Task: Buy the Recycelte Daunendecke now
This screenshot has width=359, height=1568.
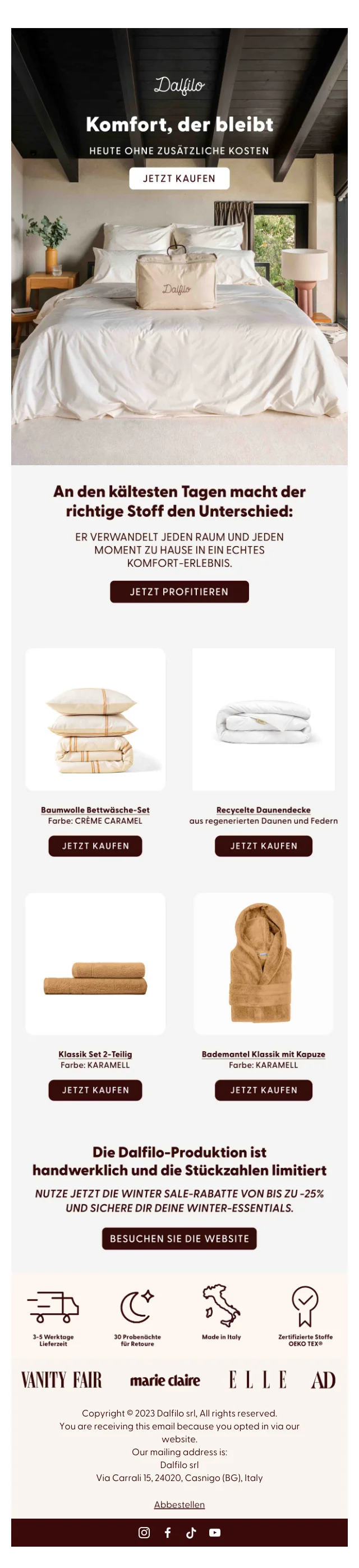Action: [263, 846]
